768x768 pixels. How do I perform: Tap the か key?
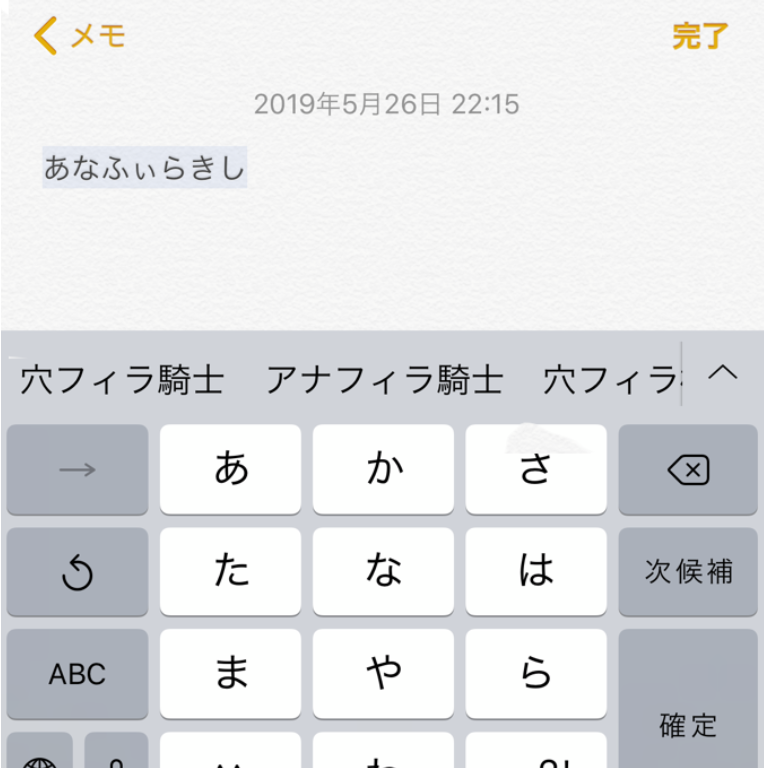[x=383, y=469]
